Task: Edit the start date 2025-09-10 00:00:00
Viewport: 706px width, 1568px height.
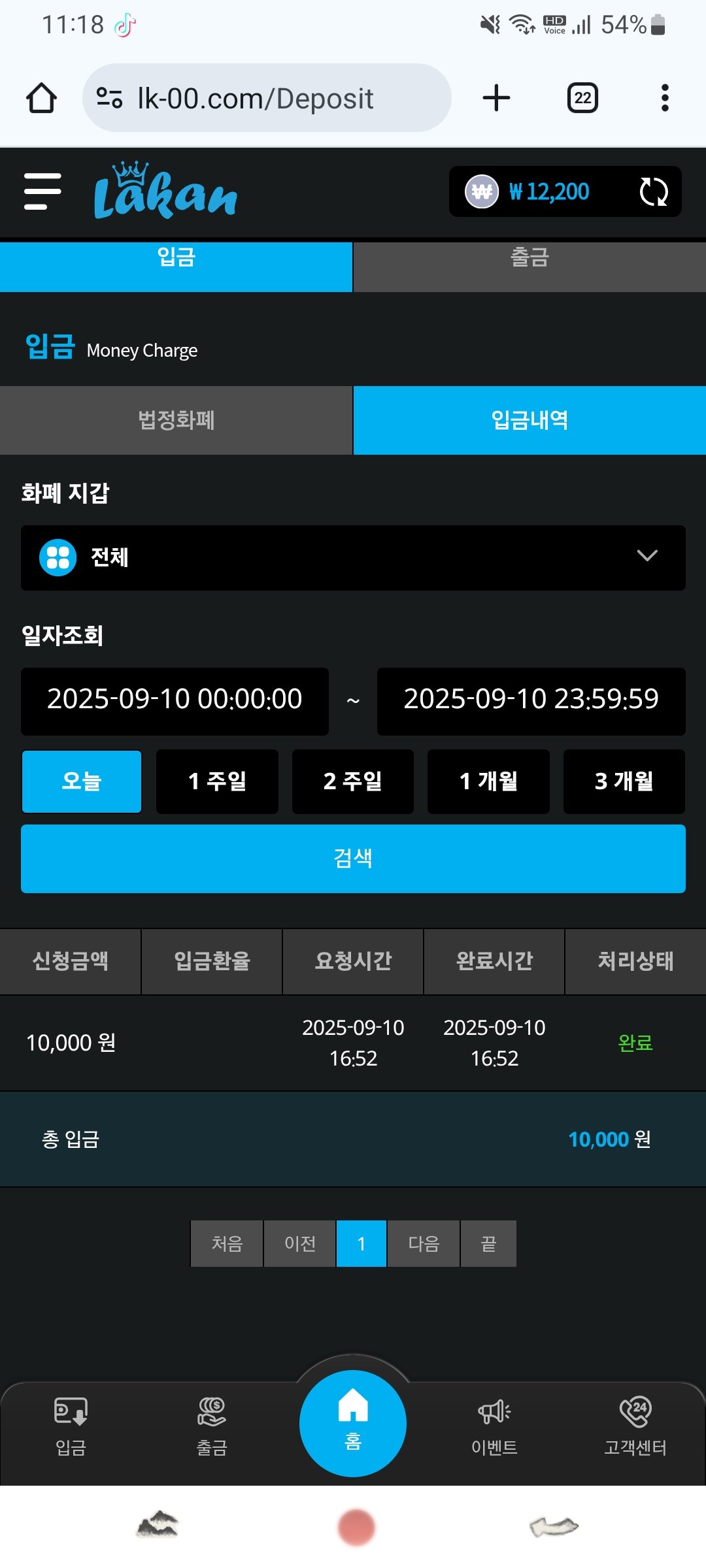Action: [x=175, y=700]
